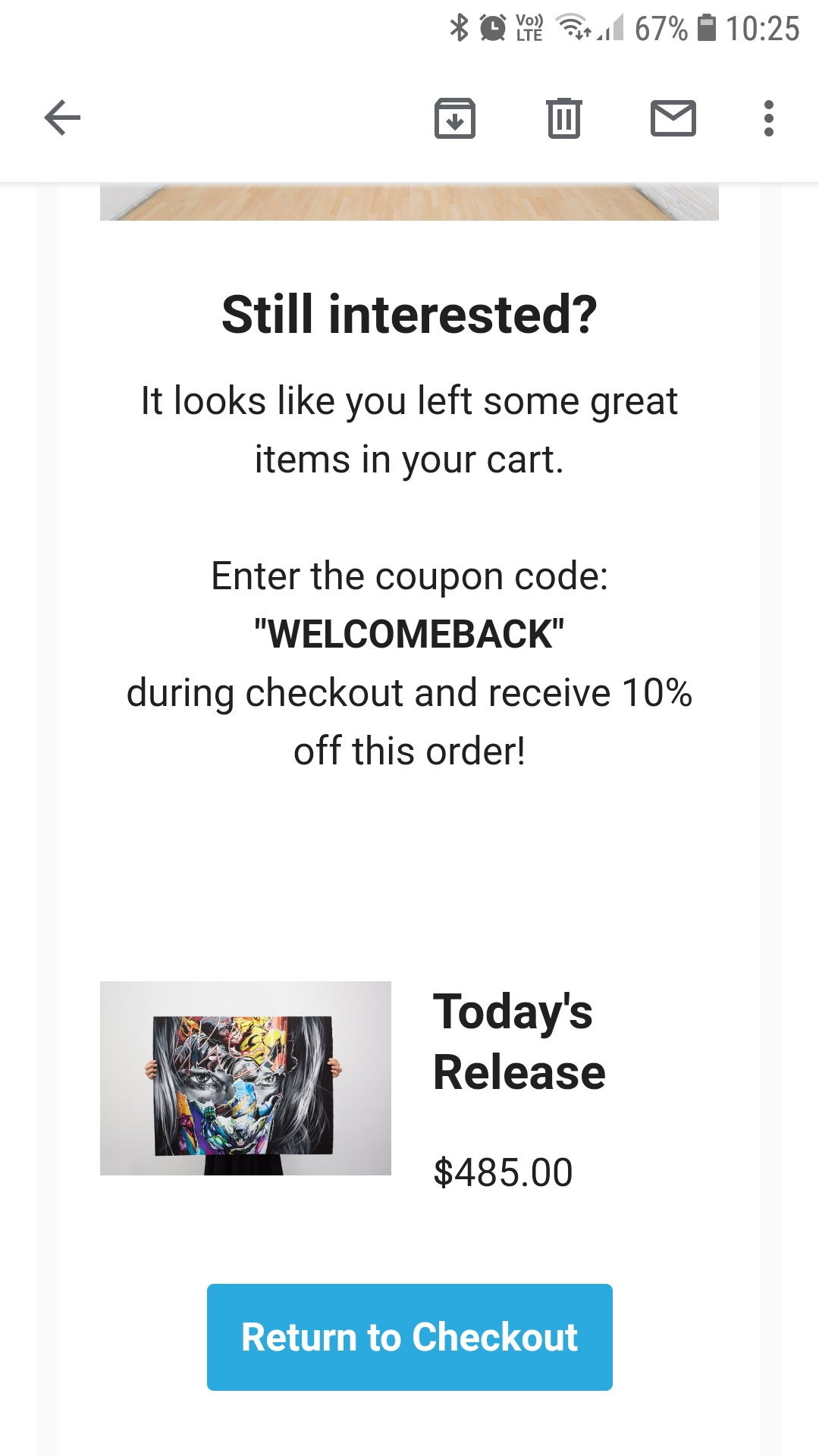819x1456 pixels.
Task: Delete this email
Action: point(564,118)
